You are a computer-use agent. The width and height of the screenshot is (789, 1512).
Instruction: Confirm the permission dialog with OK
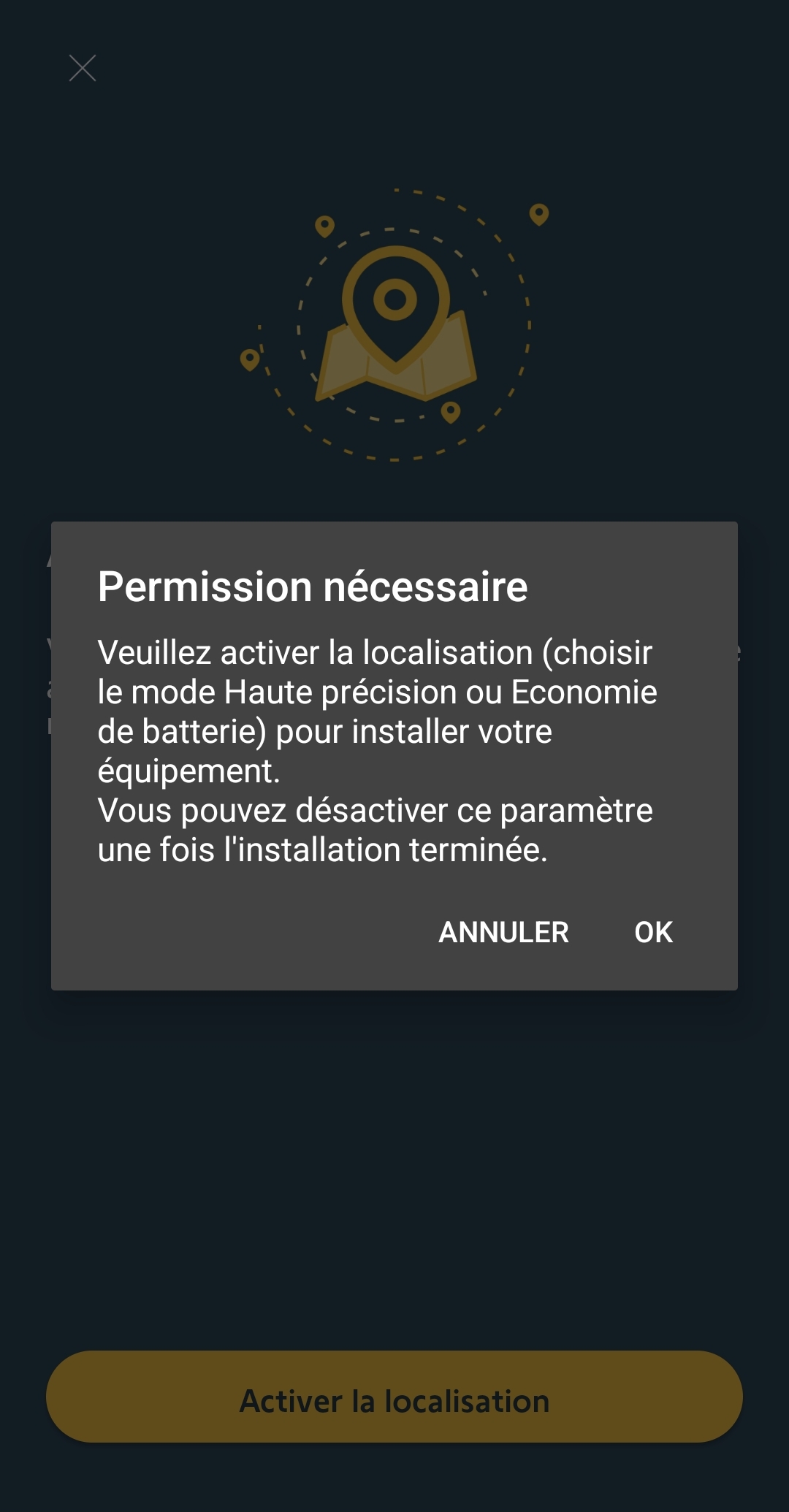pos(653,932)
